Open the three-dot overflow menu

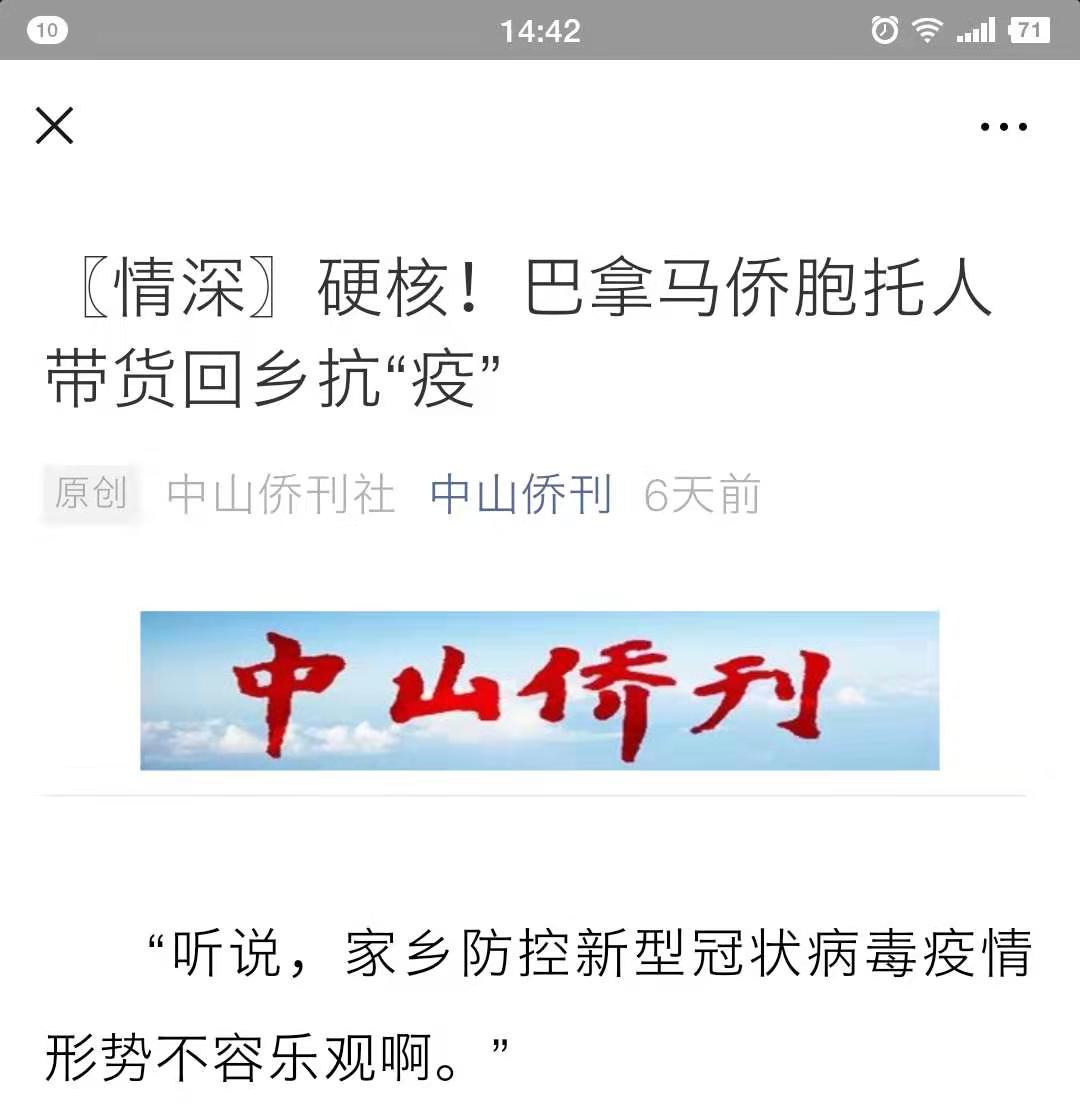tap(1003, 127)
